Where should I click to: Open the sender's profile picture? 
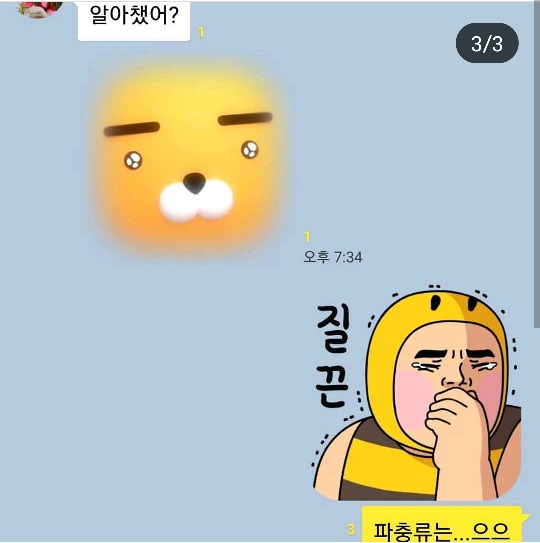40,9
